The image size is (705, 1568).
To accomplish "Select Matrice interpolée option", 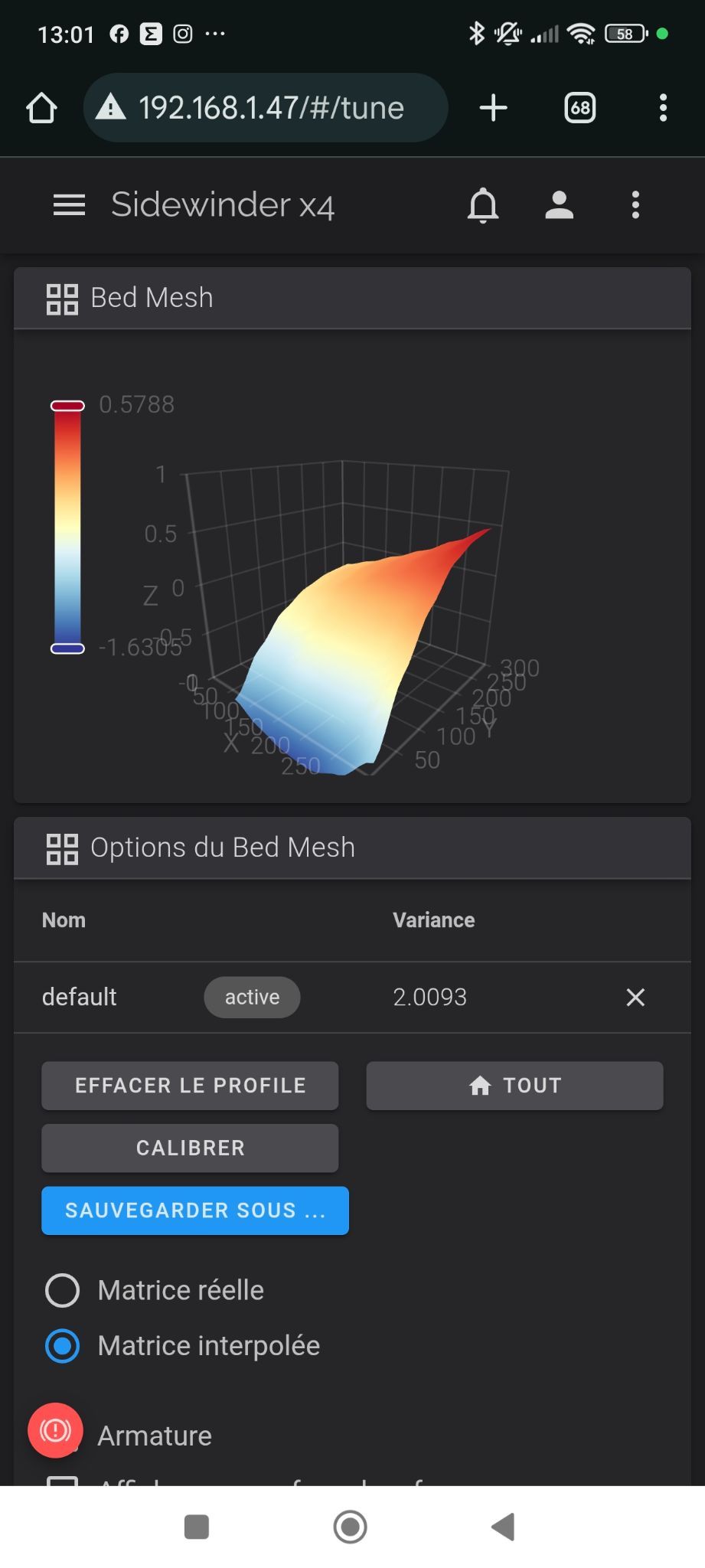I will click(63, 1346).
